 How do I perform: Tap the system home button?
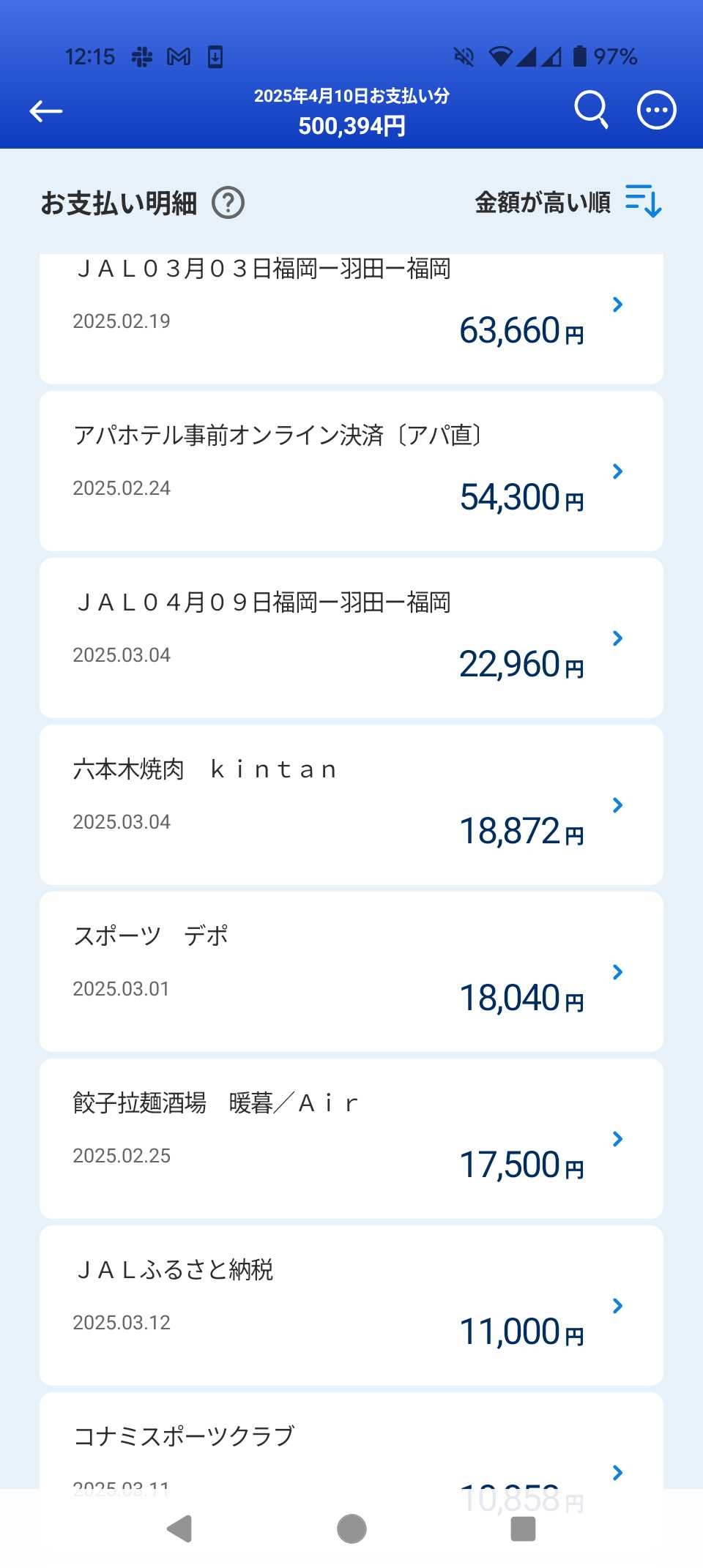pos(351,1528)
